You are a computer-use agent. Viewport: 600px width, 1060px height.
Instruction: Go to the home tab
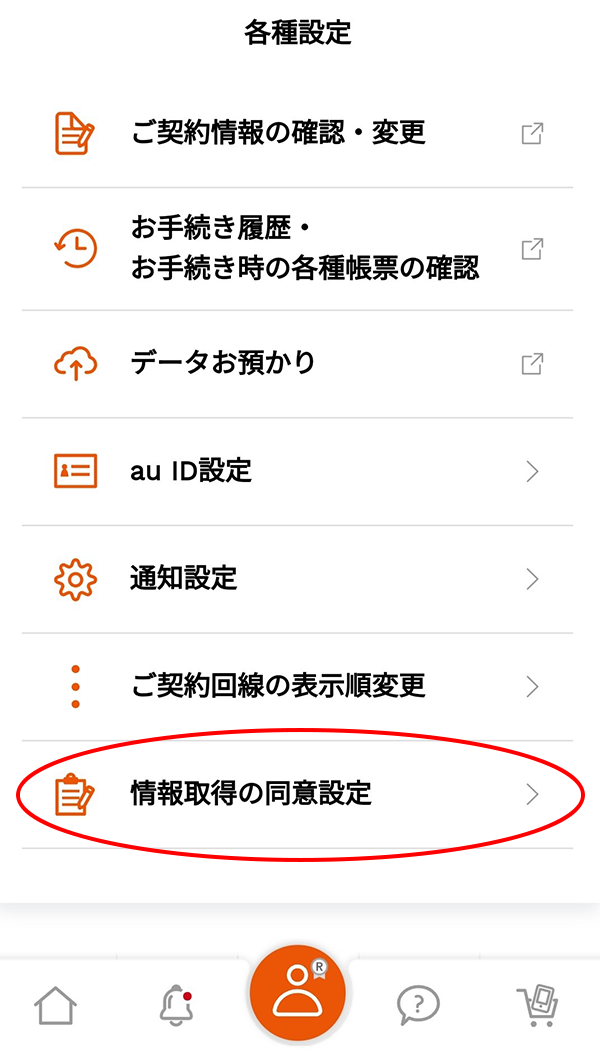tap(56, 1005)
